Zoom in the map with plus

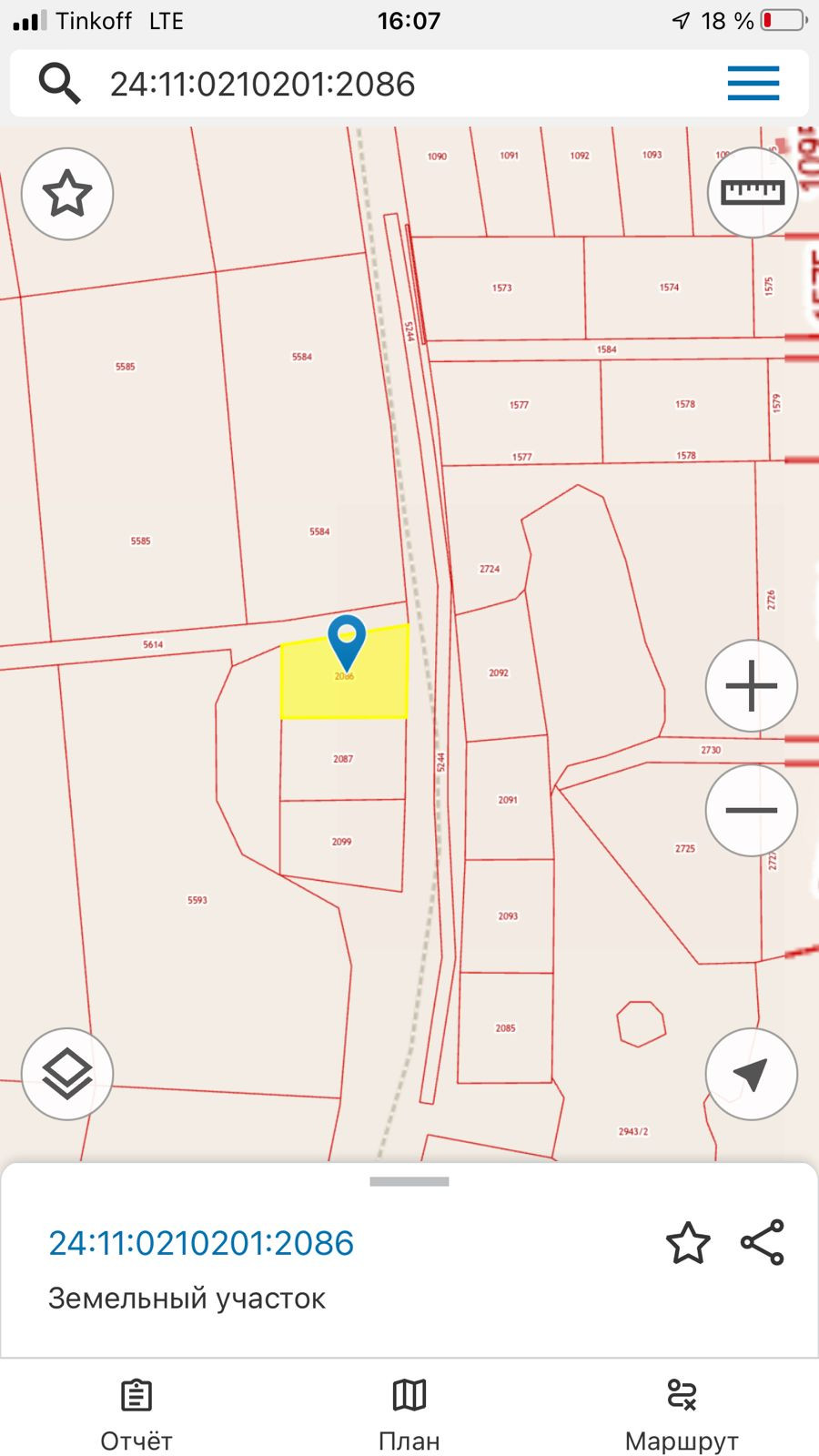click(x=752, y=686)
